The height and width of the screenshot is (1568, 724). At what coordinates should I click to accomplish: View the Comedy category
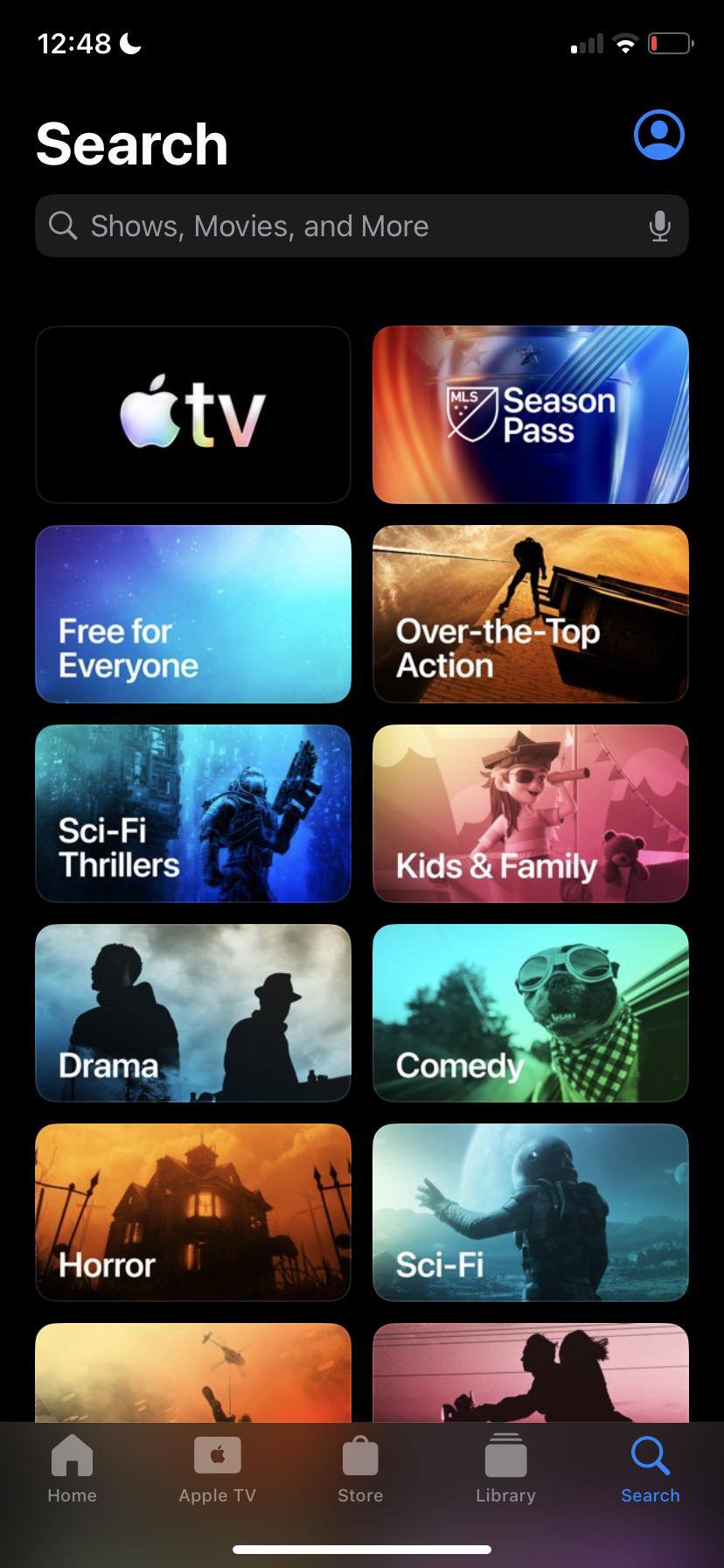pyautogui.click(x=531, y=1013)
